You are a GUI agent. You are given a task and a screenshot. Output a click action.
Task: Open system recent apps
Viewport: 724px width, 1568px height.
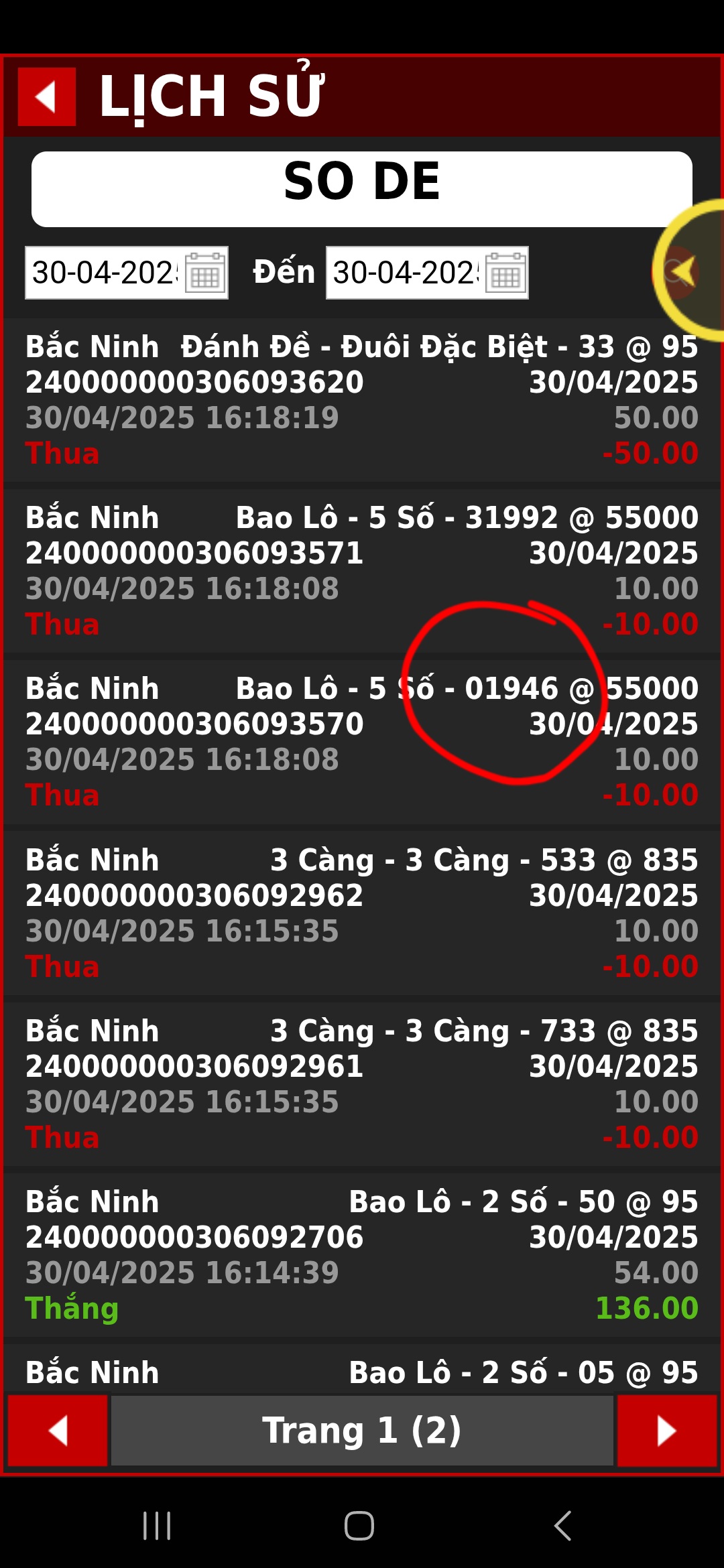[158, 1526]
